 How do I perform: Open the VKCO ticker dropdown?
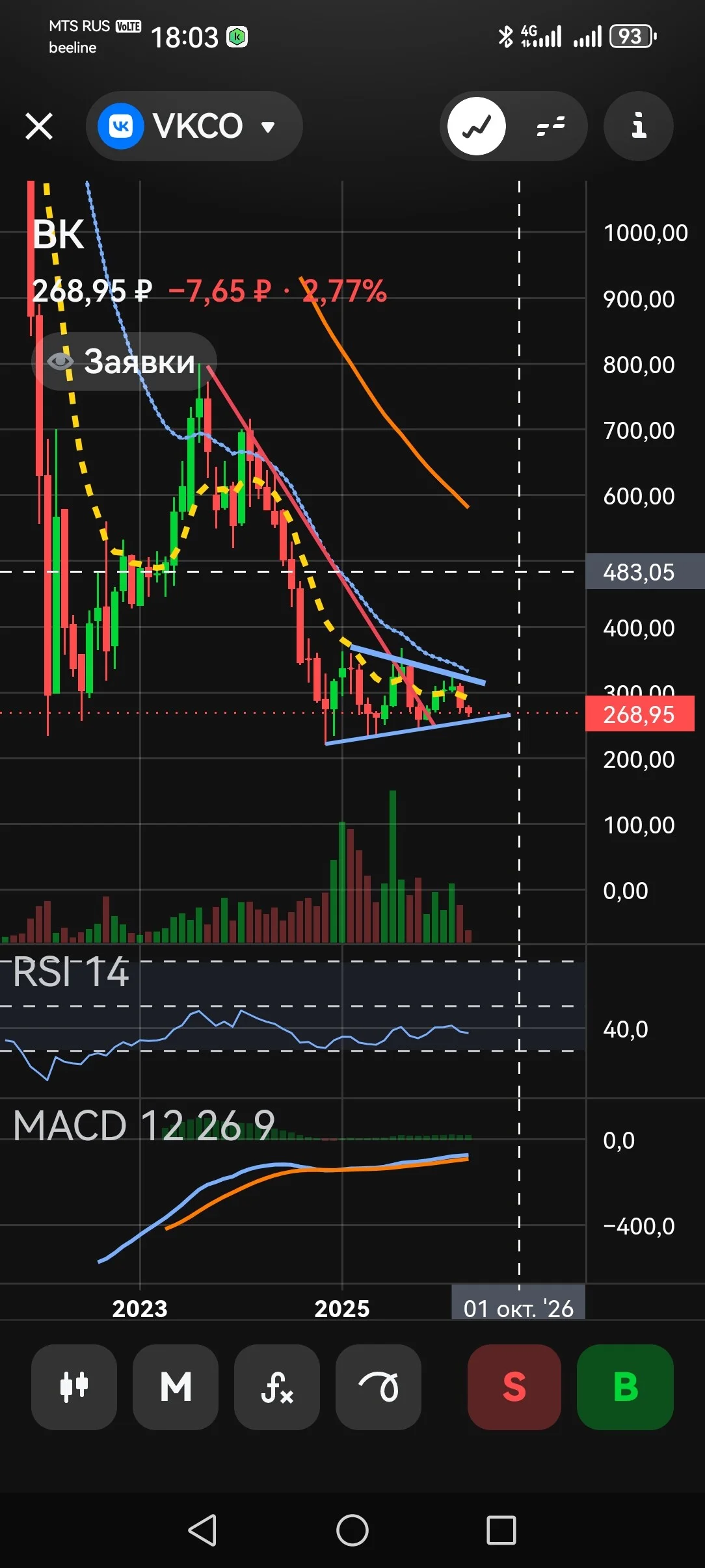pos(194,126)
